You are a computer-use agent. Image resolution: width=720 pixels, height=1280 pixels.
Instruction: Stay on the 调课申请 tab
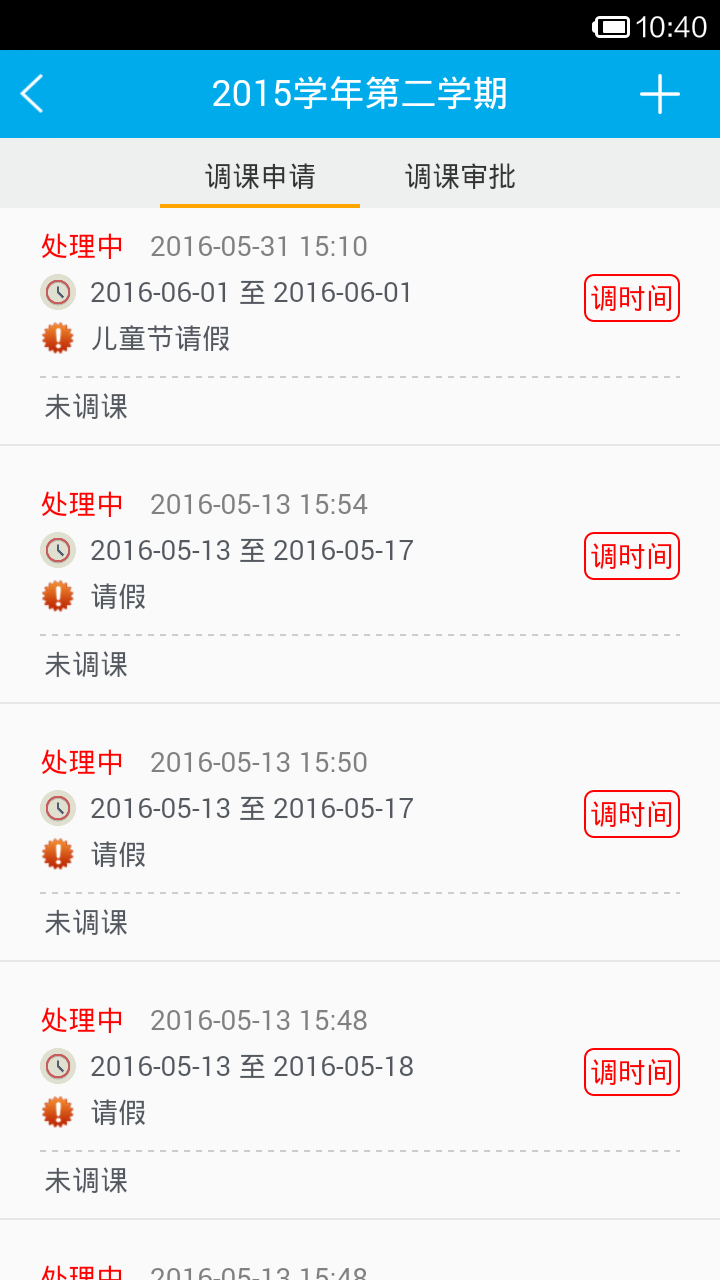258,176
